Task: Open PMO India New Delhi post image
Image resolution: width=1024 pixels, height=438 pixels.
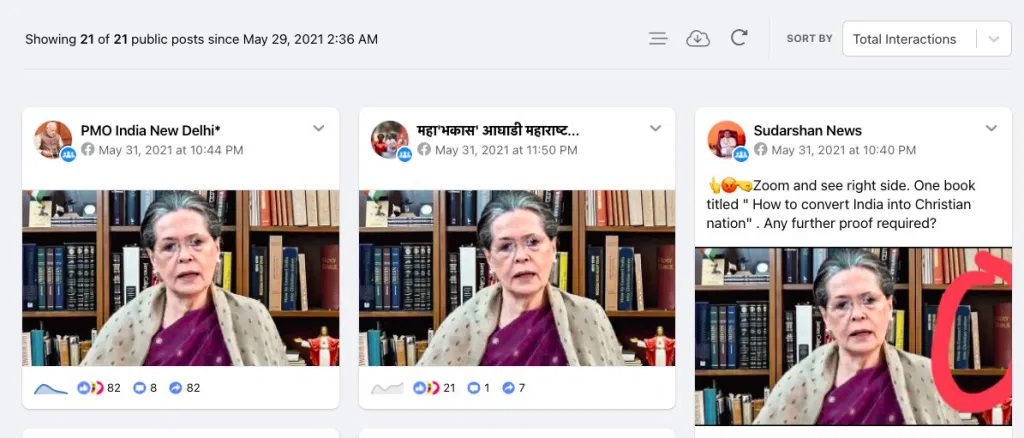Action: 181,278
